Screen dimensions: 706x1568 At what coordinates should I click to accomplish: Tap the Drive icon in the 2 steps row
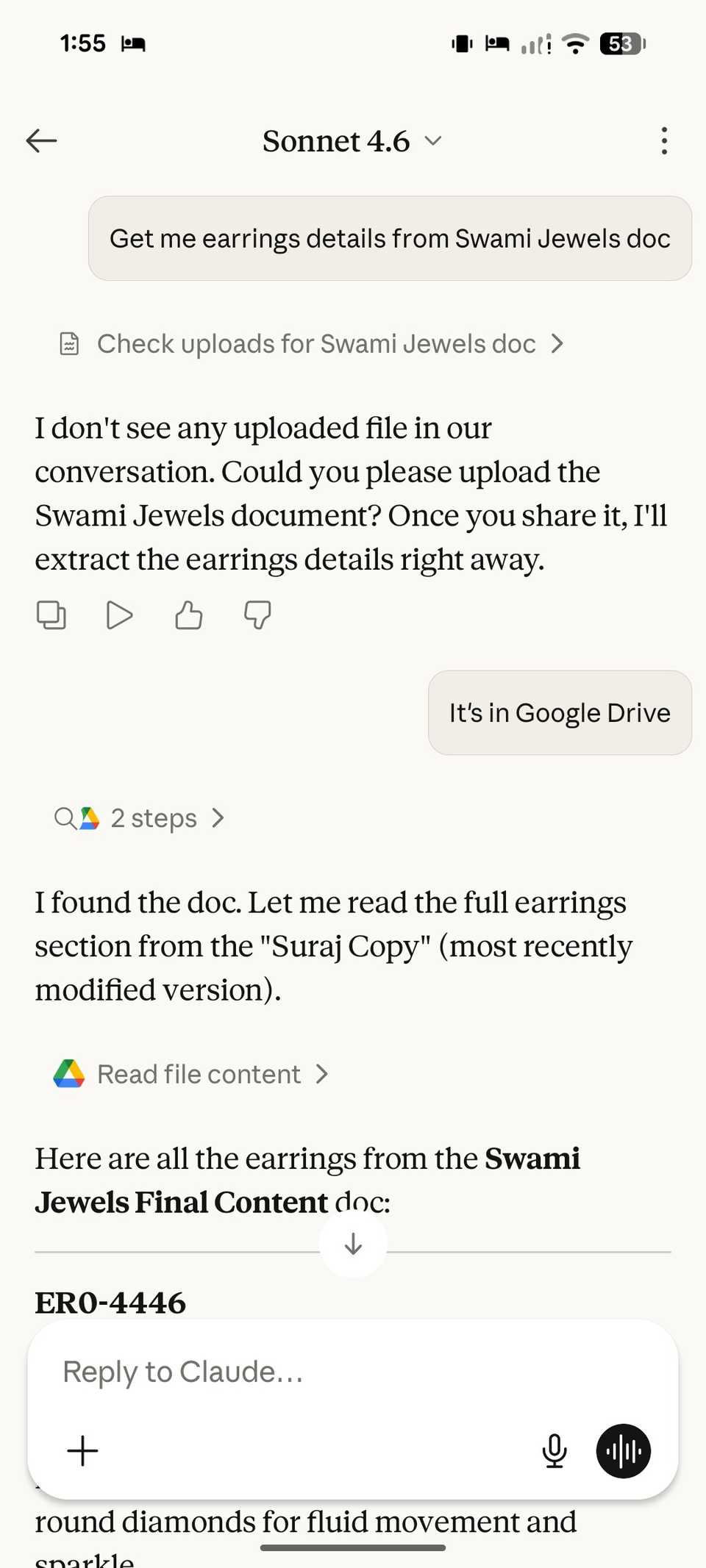pos(88,817)
